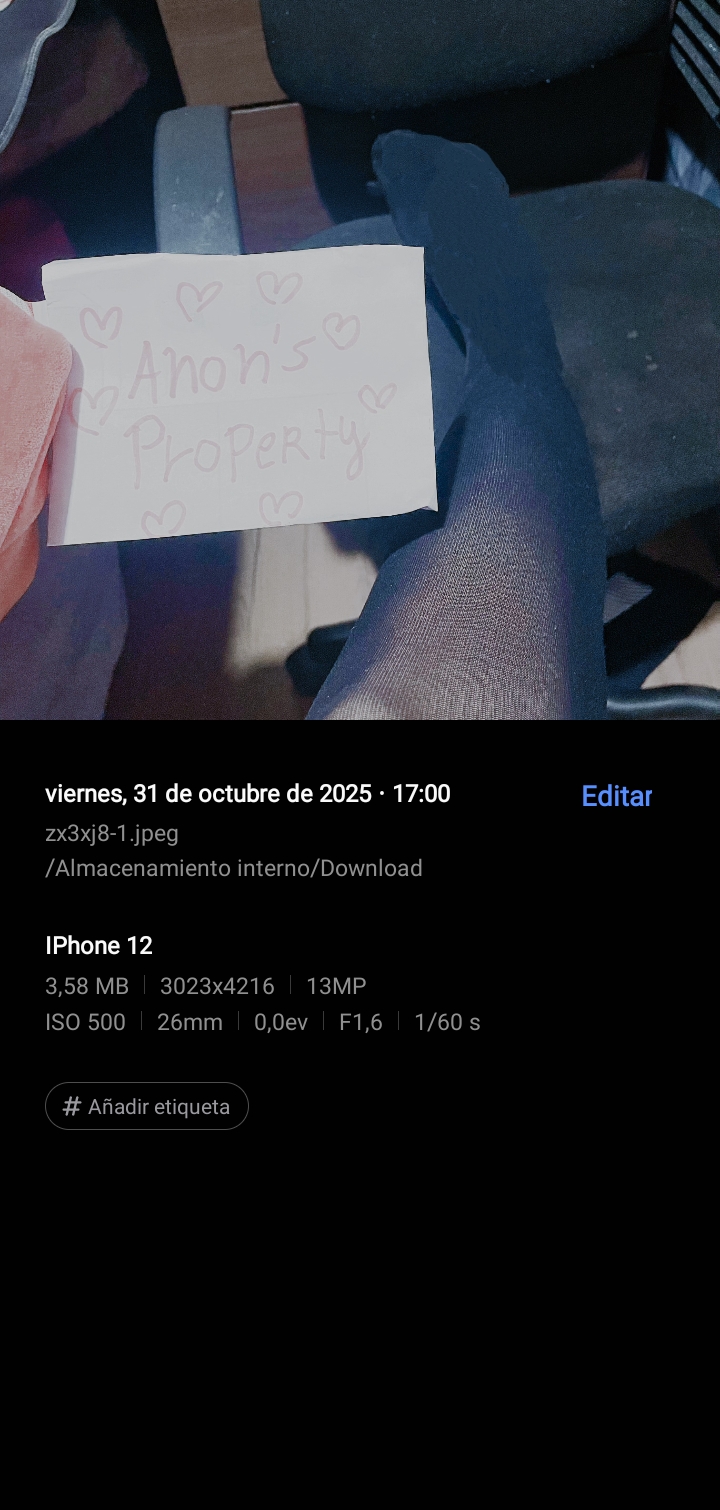Tap the photo to close the details panel
This screenshot has height=1510, width=720.
(360, 360)
